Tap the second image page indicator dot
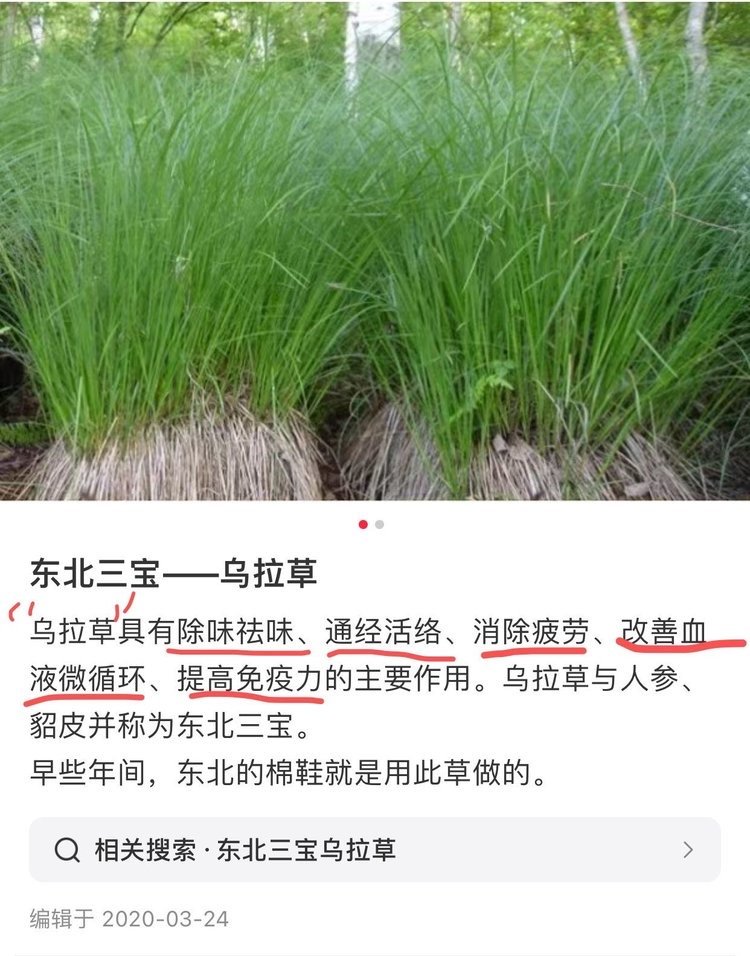Viewport: 750px width, 956px height. pos(379,524)
